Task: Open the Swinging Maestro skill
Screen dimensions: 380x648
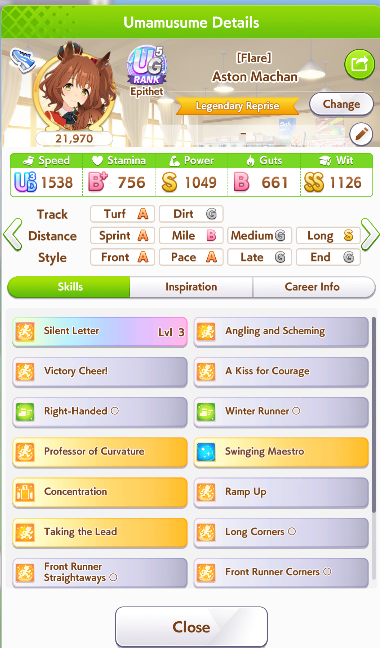Action: (281, 452)
